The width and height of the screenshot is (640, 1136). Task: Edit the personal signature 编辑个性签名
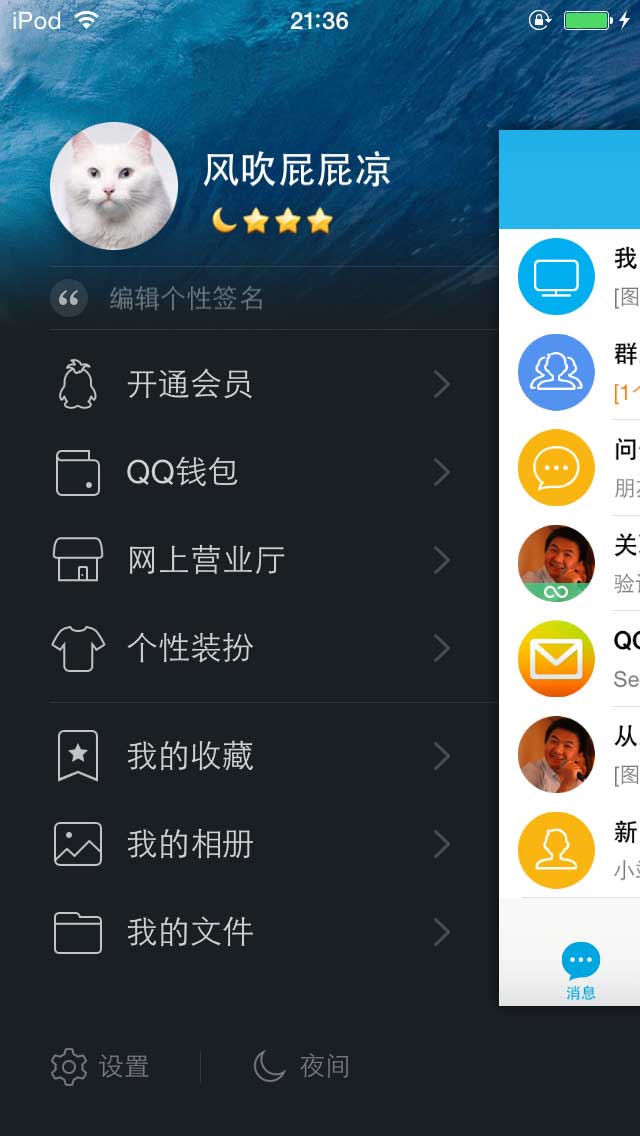pos(186,298)
